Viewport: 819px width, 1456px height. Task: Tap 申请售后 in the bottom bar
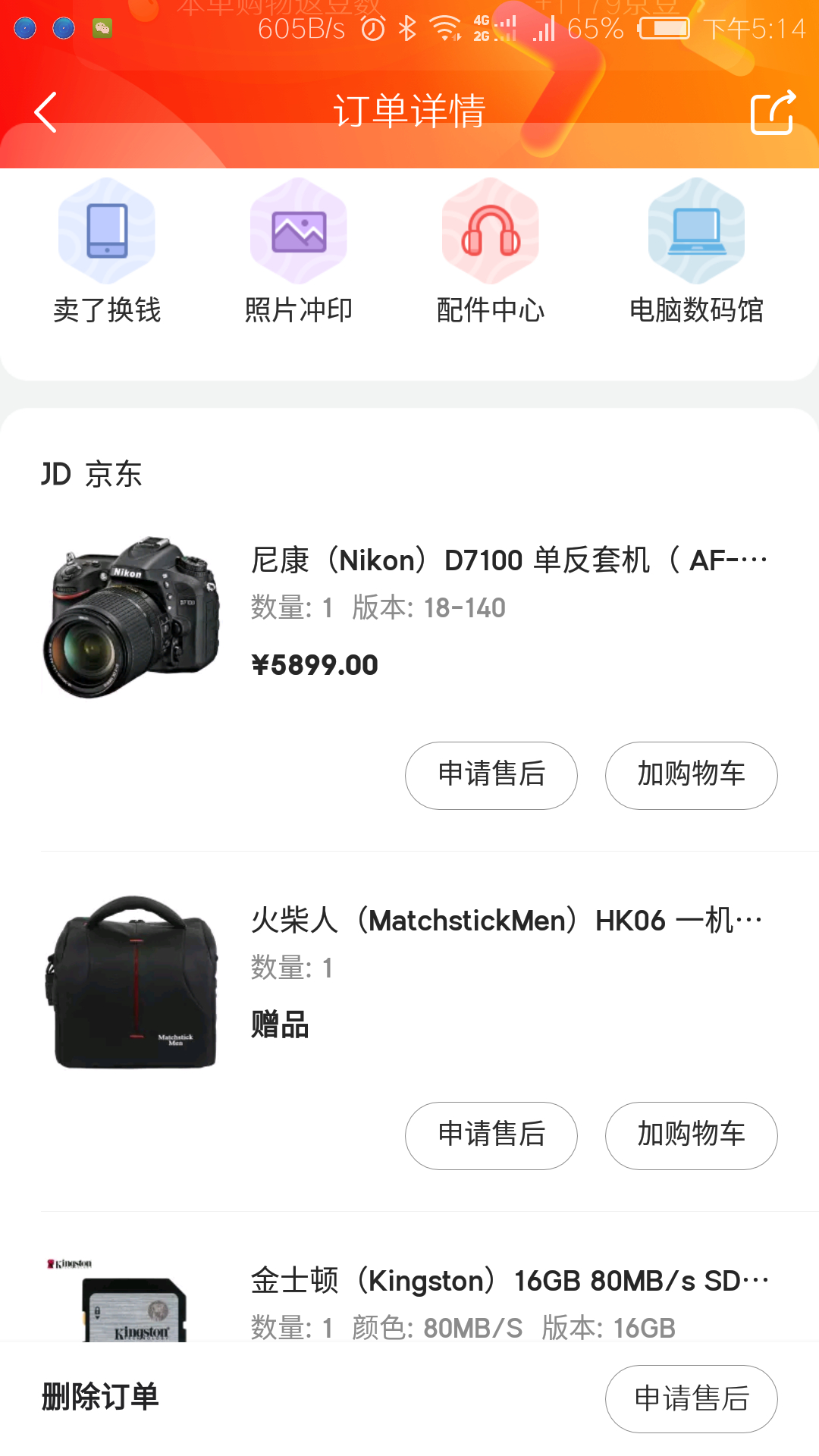[691, 1398]
